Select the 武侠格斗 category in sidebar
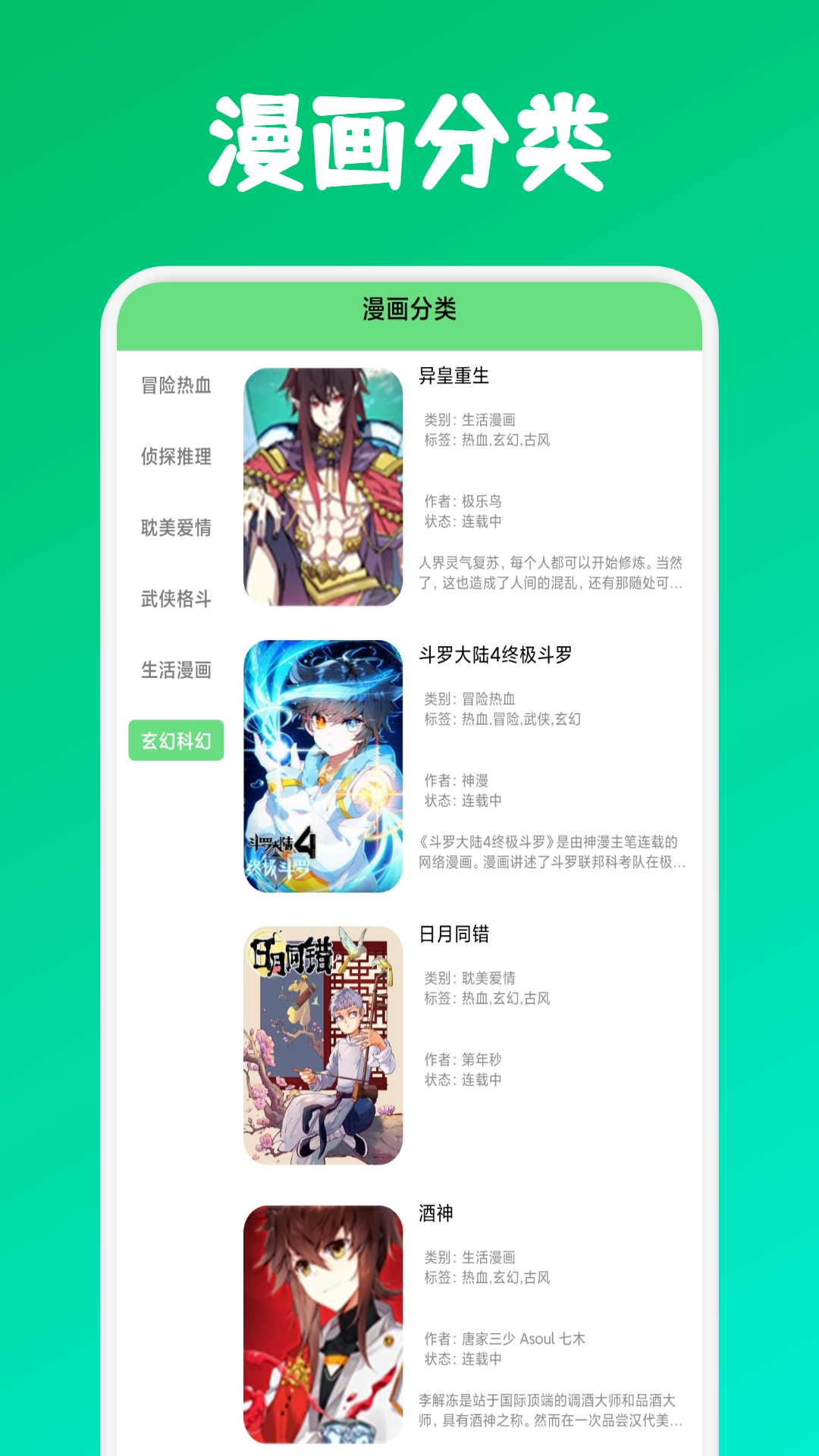The height and width of the screenshot is (1456, 819). point(176,600)
